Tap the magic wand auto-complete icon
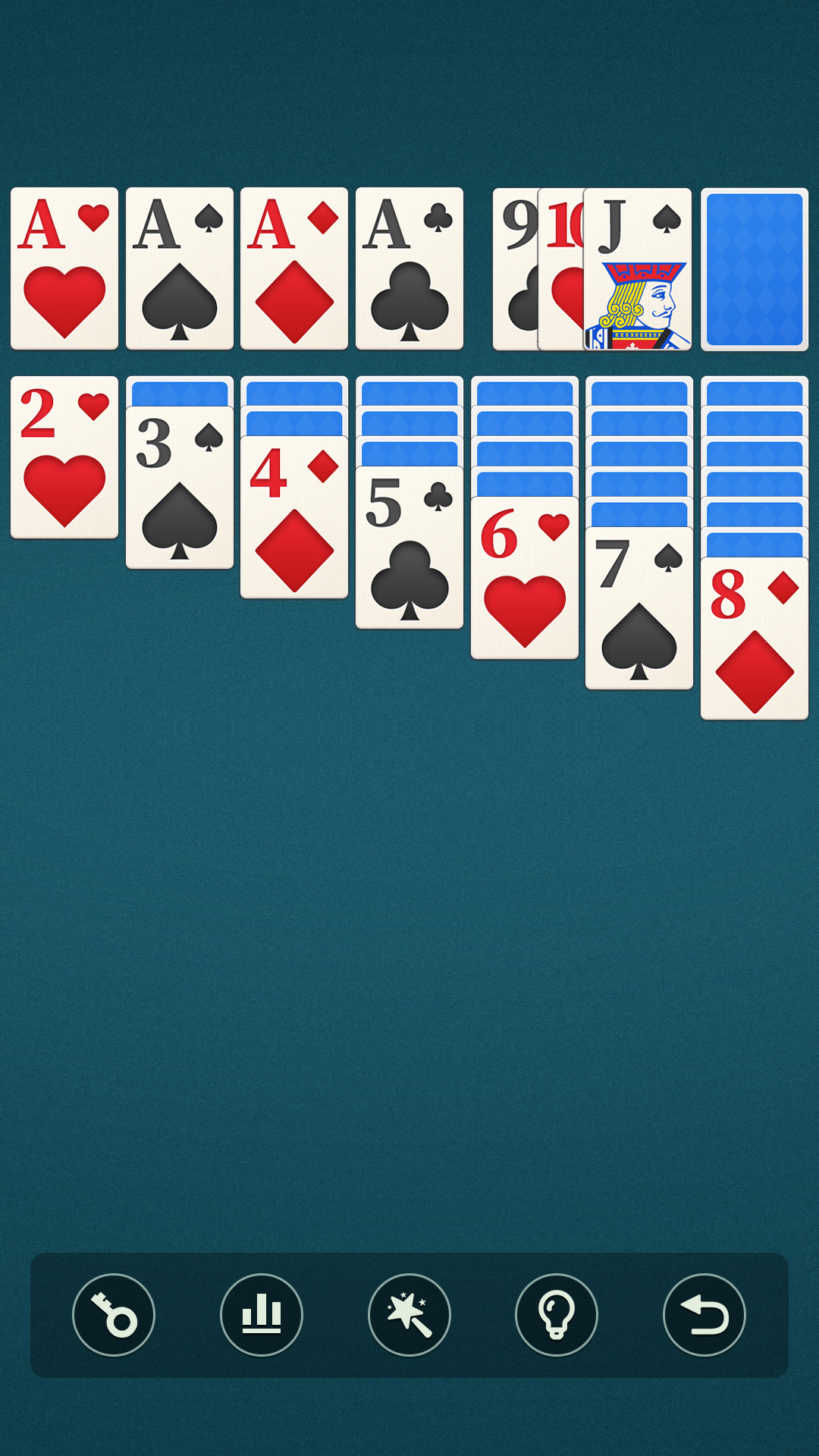The width and height of the screenshot is (819, 1456). pyautogui.click(x=409, y=1314)
